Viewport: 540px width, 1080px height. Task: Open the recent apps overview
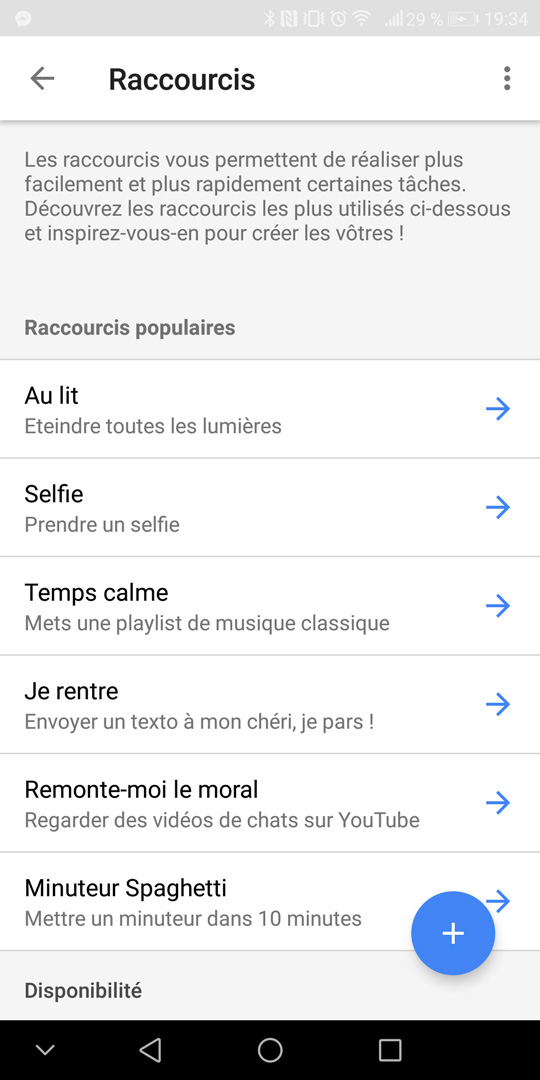point(390,1050)
